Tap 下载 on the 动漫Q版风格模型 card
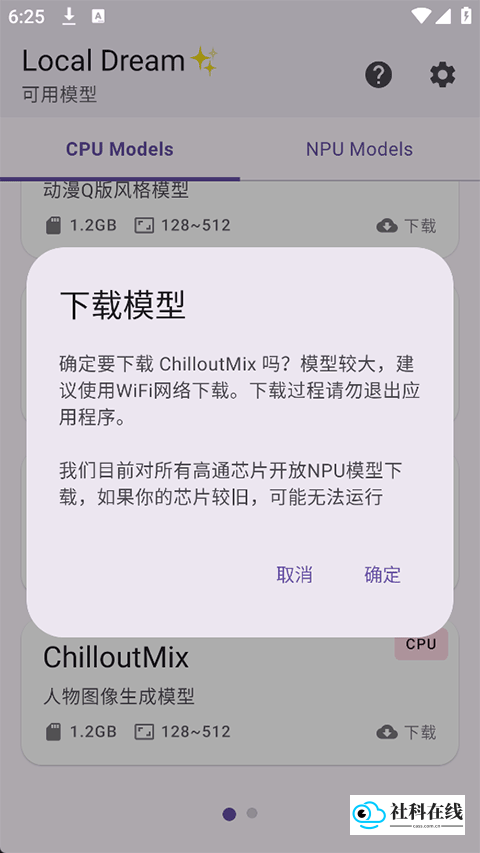 coord(407,226)
